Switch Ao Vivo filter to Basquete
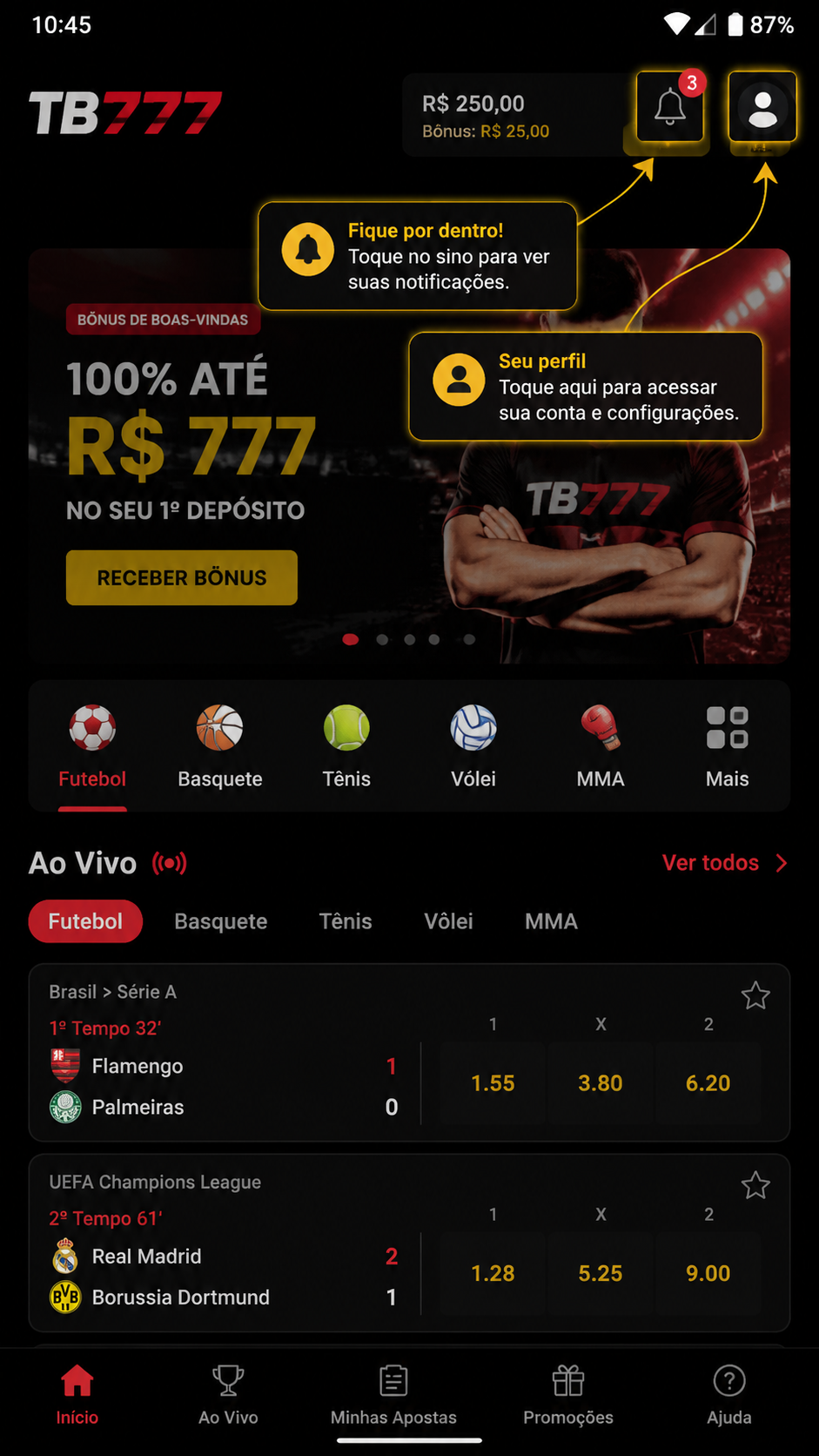This screenshot has height=1456, width=819. click(221, 921)
